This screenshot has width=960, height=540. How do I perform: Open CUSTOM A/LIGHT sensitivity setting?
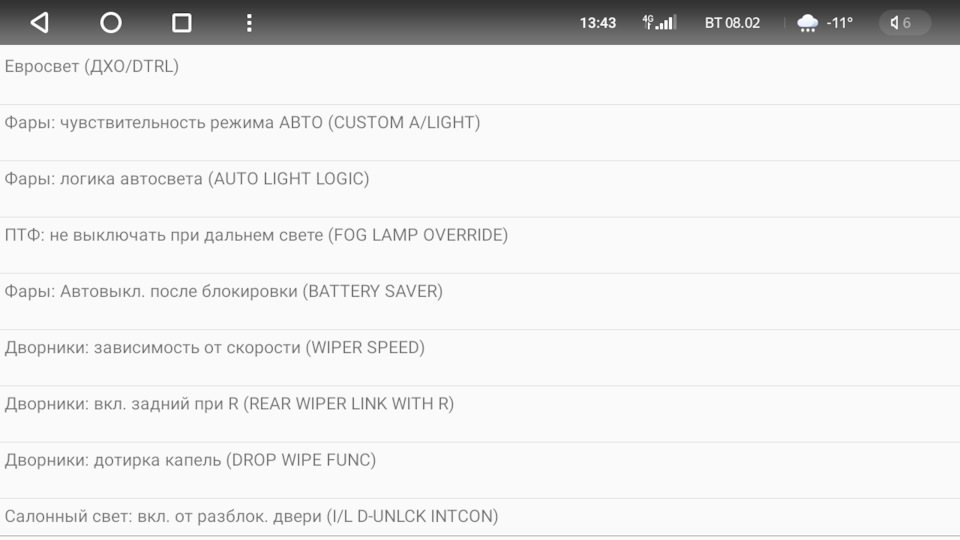pyautogui.click(x=243, y=123)
